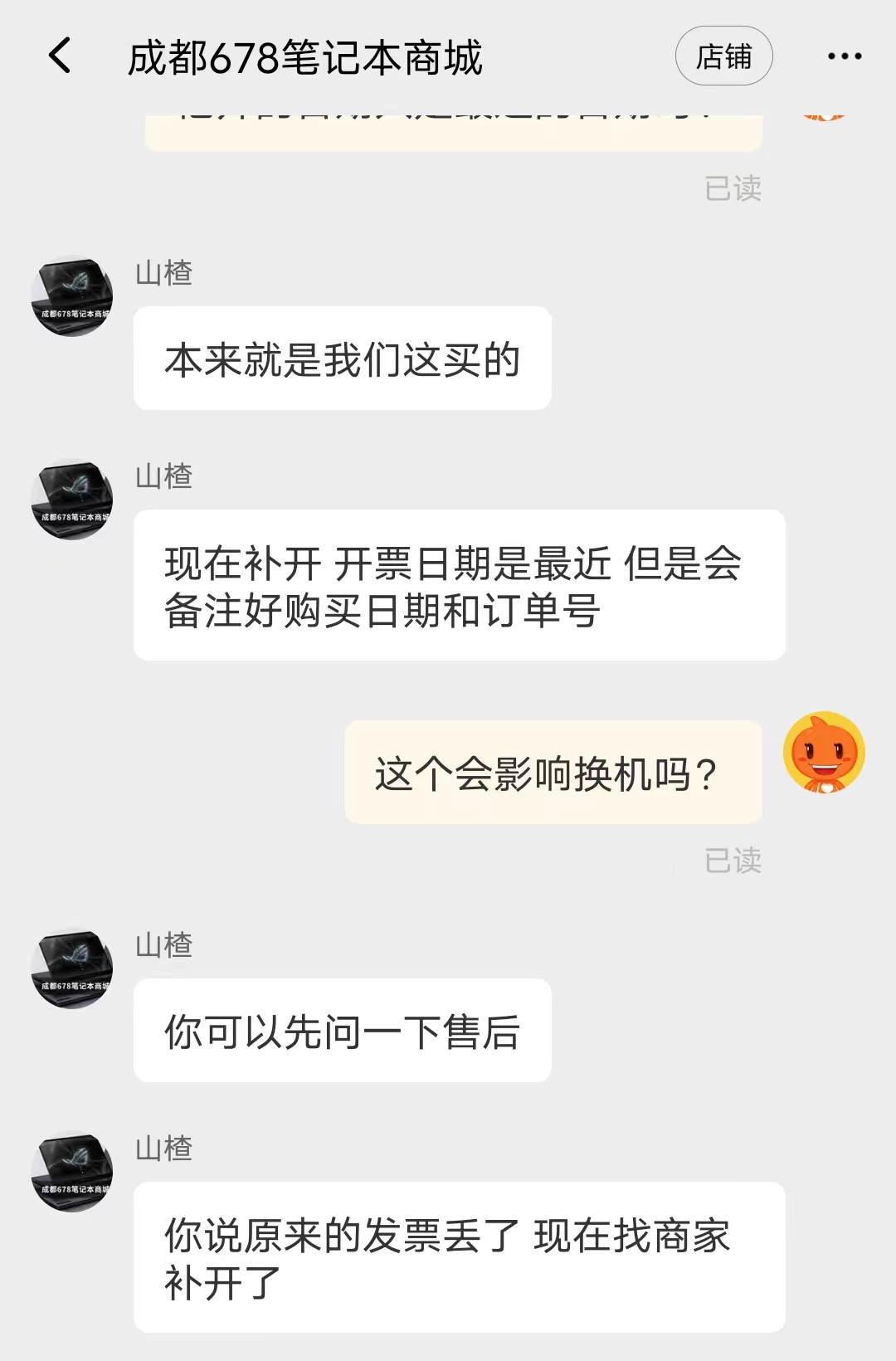Viewport: 896px width, 1361px height.
Task: Open the 店铺 store button
Action: tap(723, 56)
